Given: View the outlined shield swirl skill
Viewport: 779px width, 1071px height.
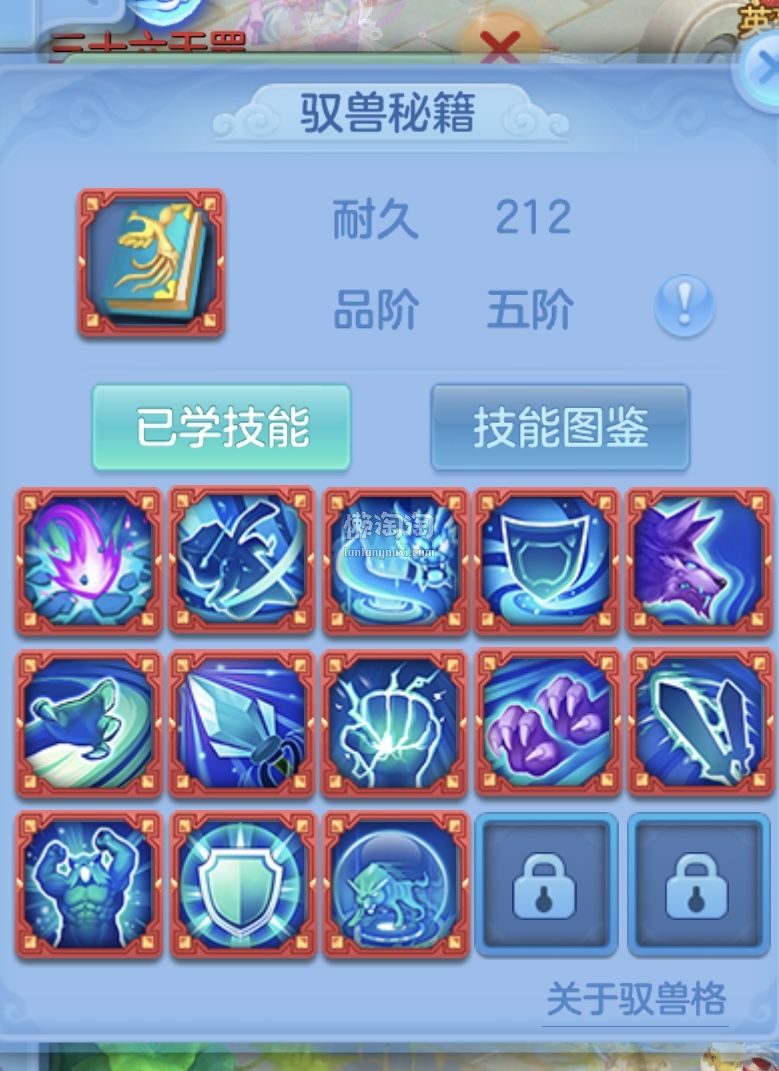Looking at the screenshot, I should coord(547,562).
